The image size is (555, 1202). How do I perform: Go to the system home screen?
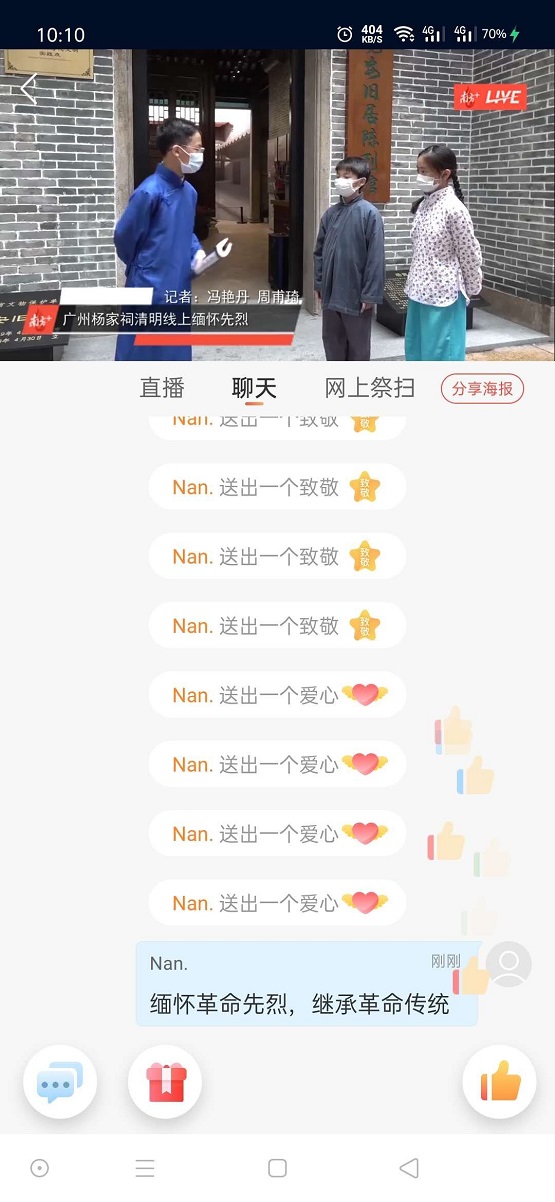click(278, 1168)
